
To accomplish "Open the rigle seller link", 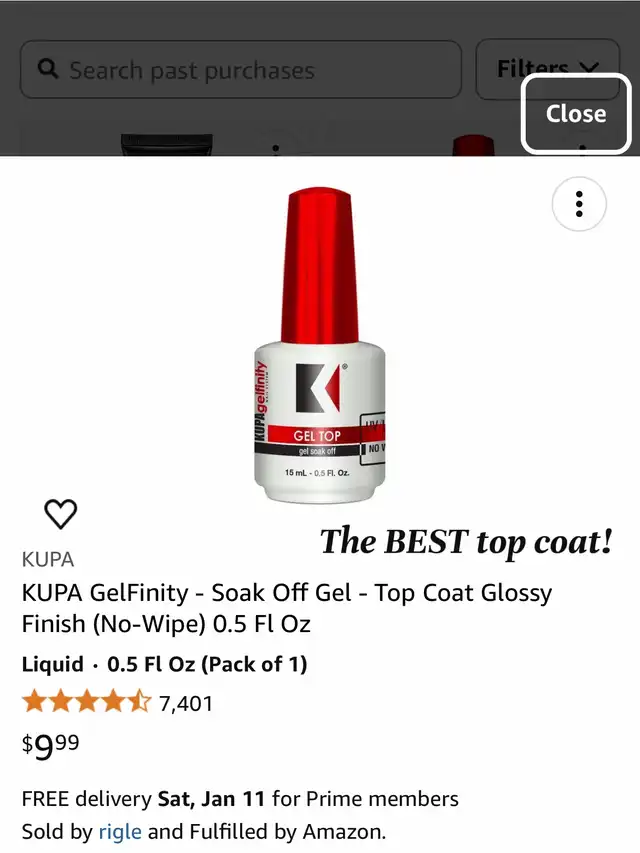I will coord(121,831).
